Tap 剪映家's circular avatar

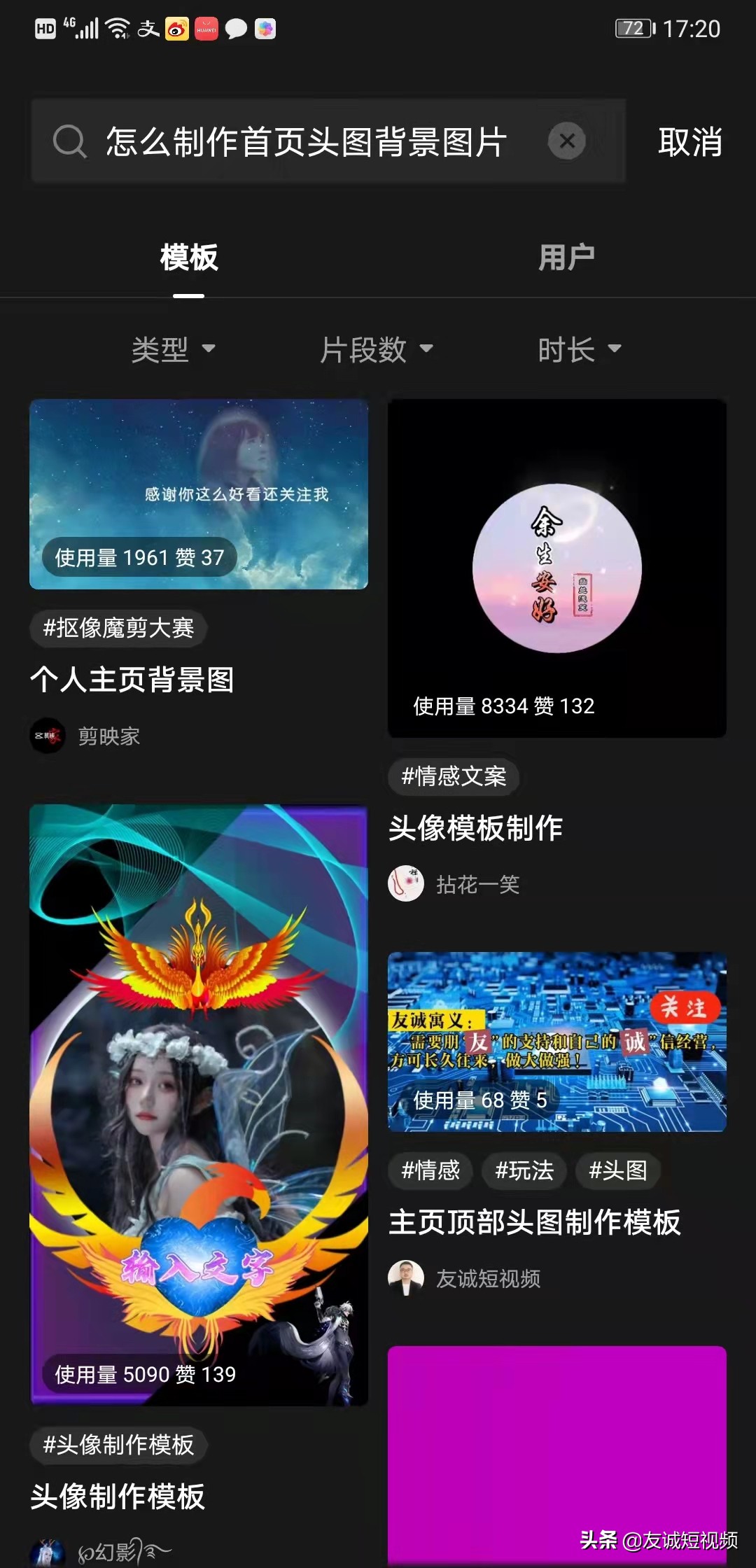pos(48,736)
